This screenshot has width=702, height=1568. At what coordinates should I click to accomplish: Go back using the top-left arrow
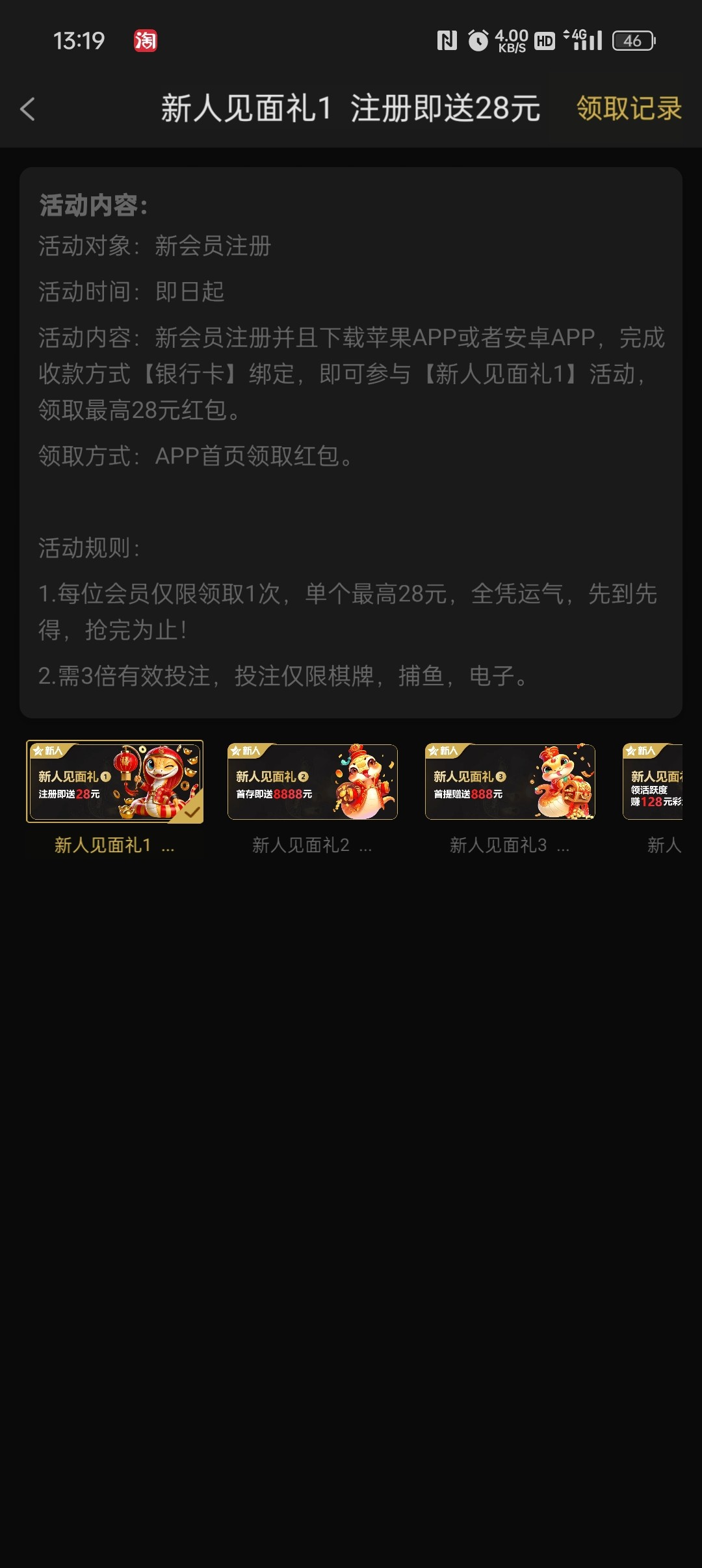click(x=28, y=109)
